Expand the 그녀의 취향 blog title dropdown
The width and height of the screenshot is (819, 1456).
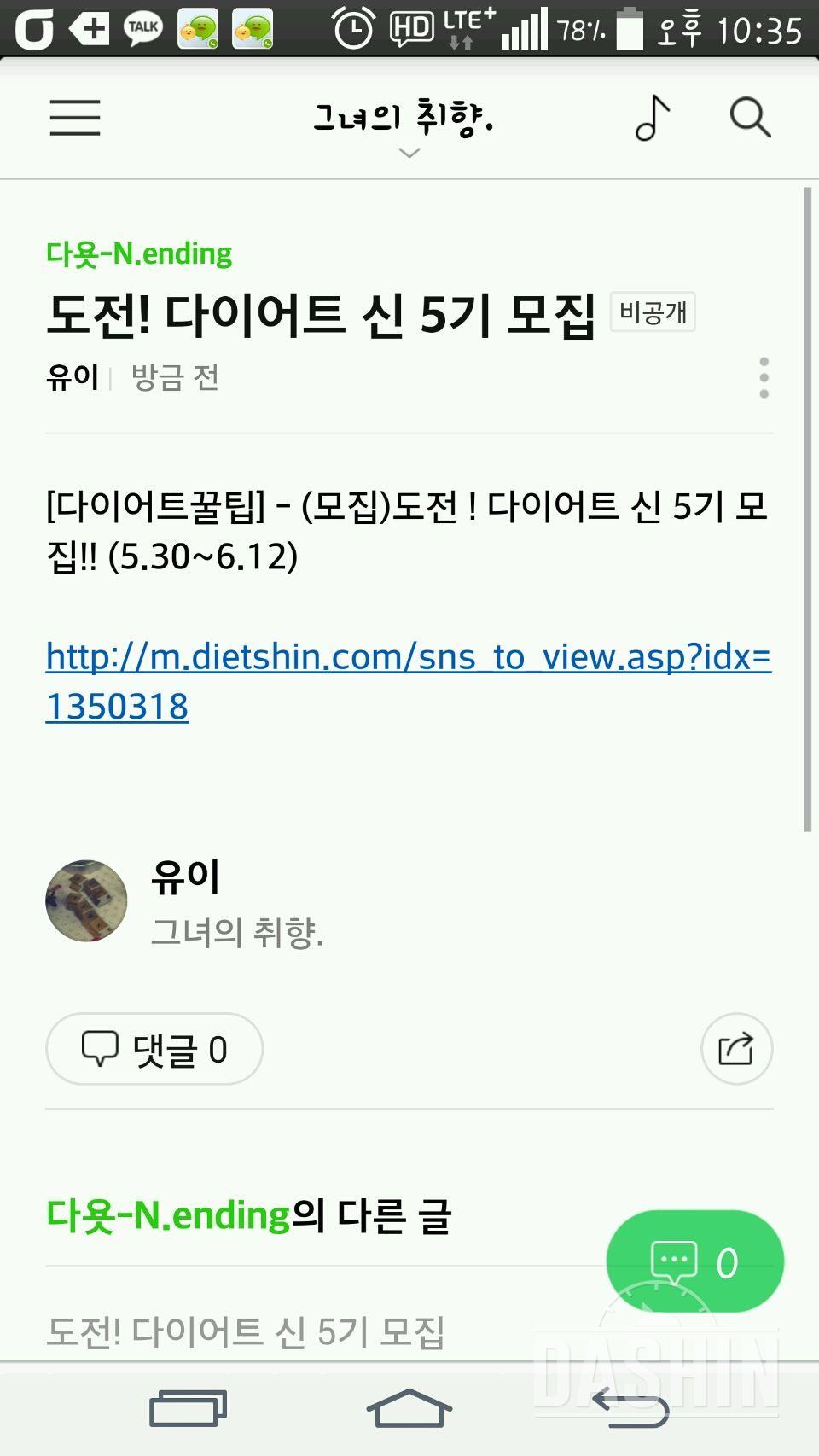tap(404, 124)
